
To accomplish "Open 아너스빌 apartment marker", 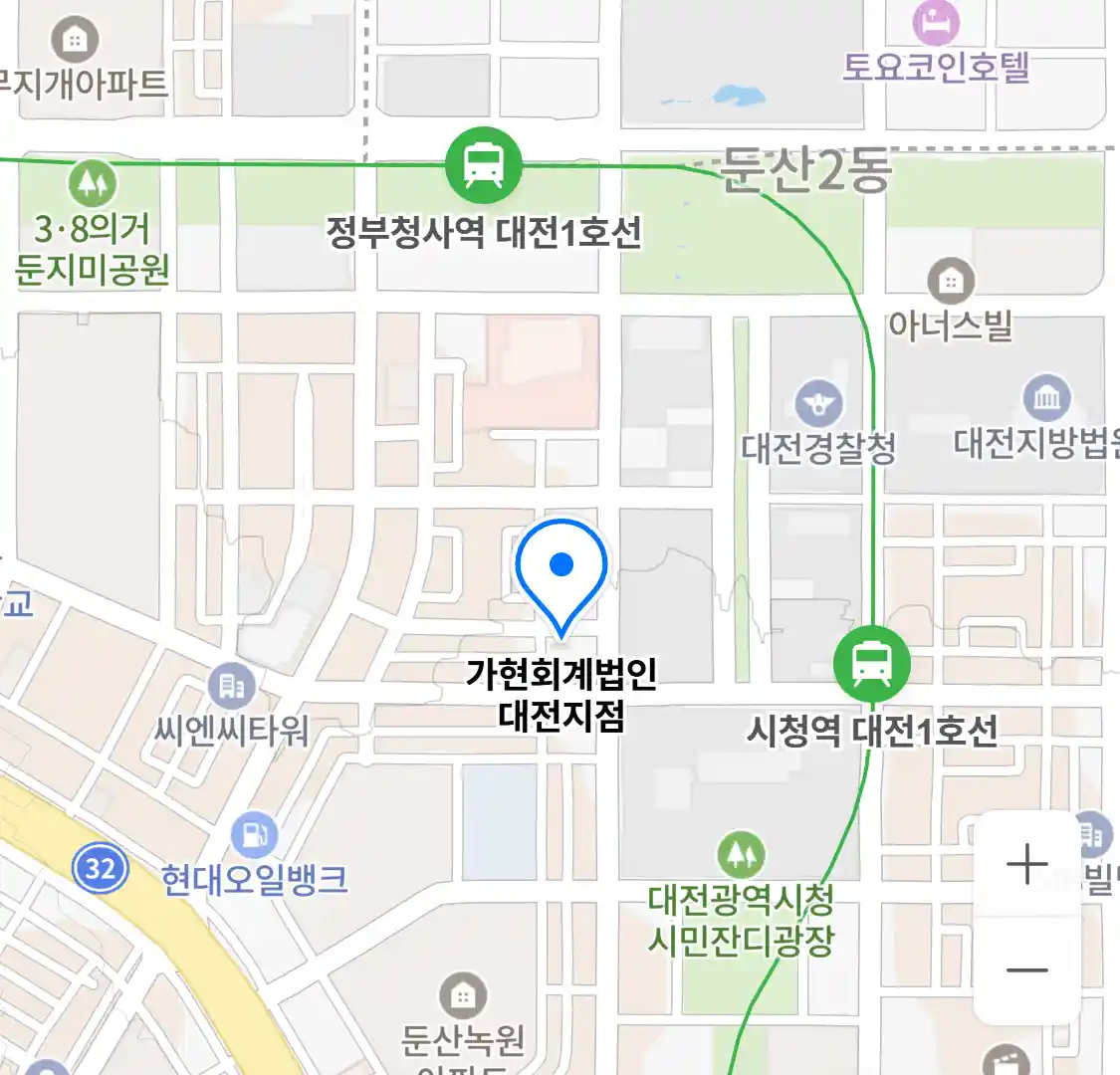I will click(x=951, y=282).
